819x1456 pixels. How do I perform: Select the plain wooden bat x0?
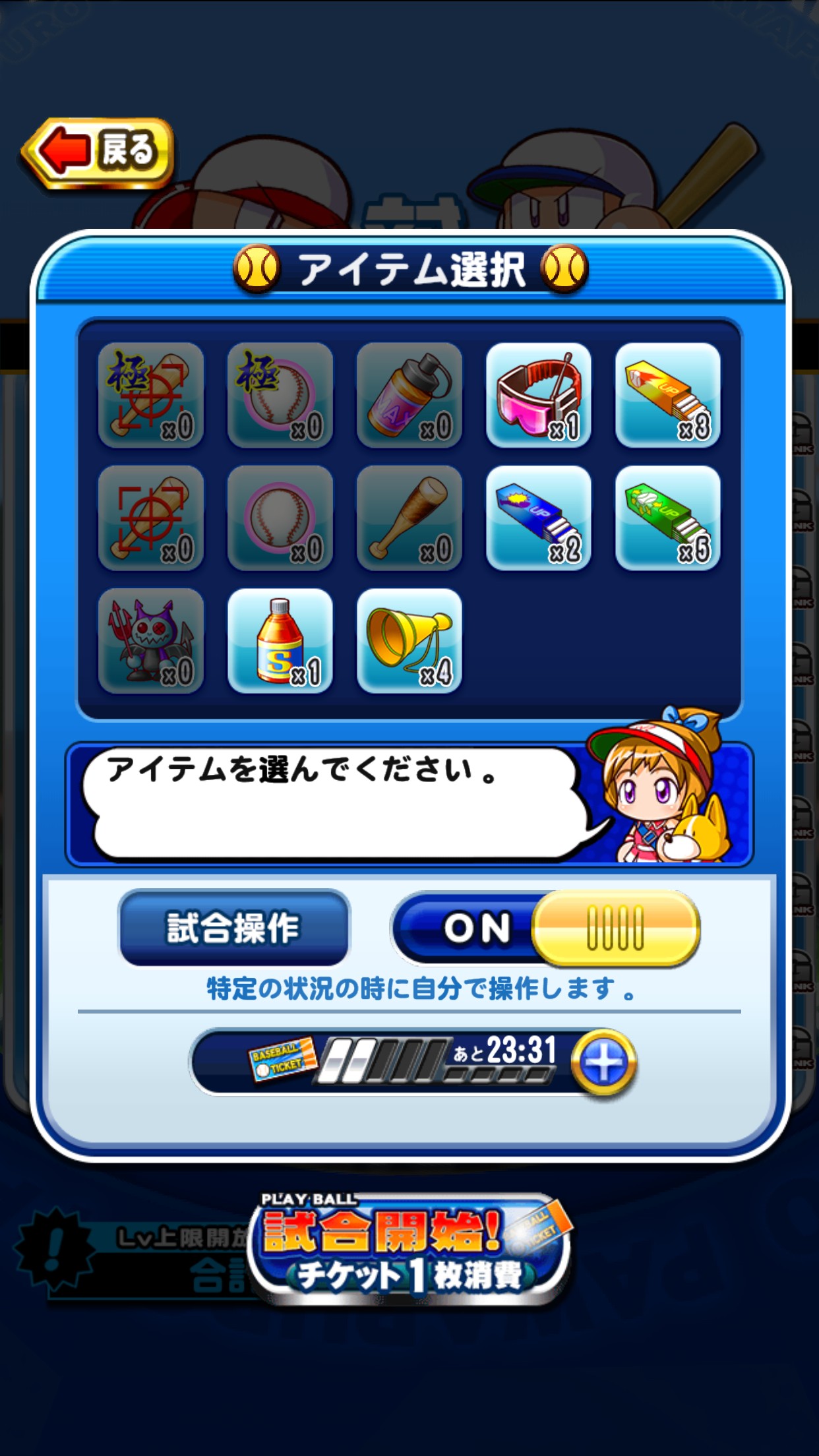pos(409,518)
